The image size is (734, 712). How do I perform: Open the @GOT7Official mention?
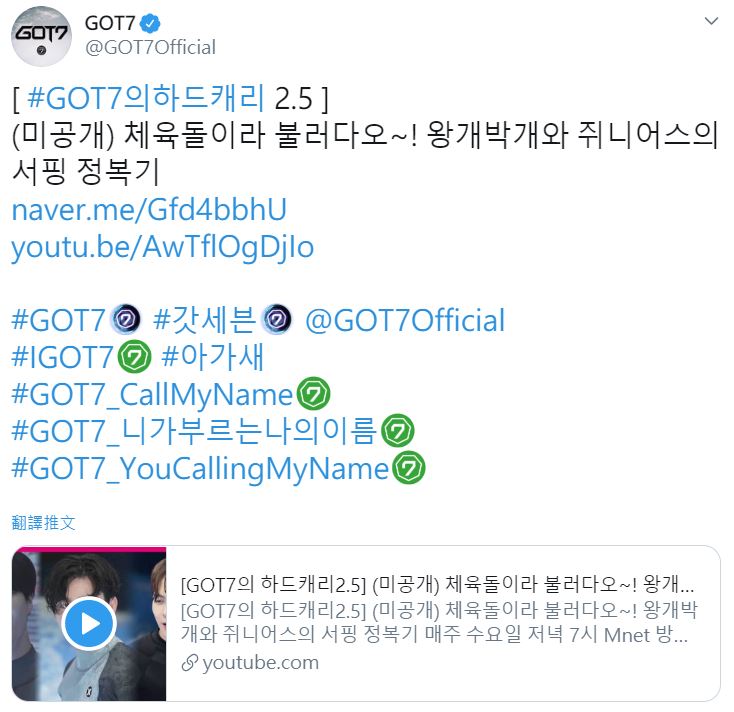tap(405, 320)
